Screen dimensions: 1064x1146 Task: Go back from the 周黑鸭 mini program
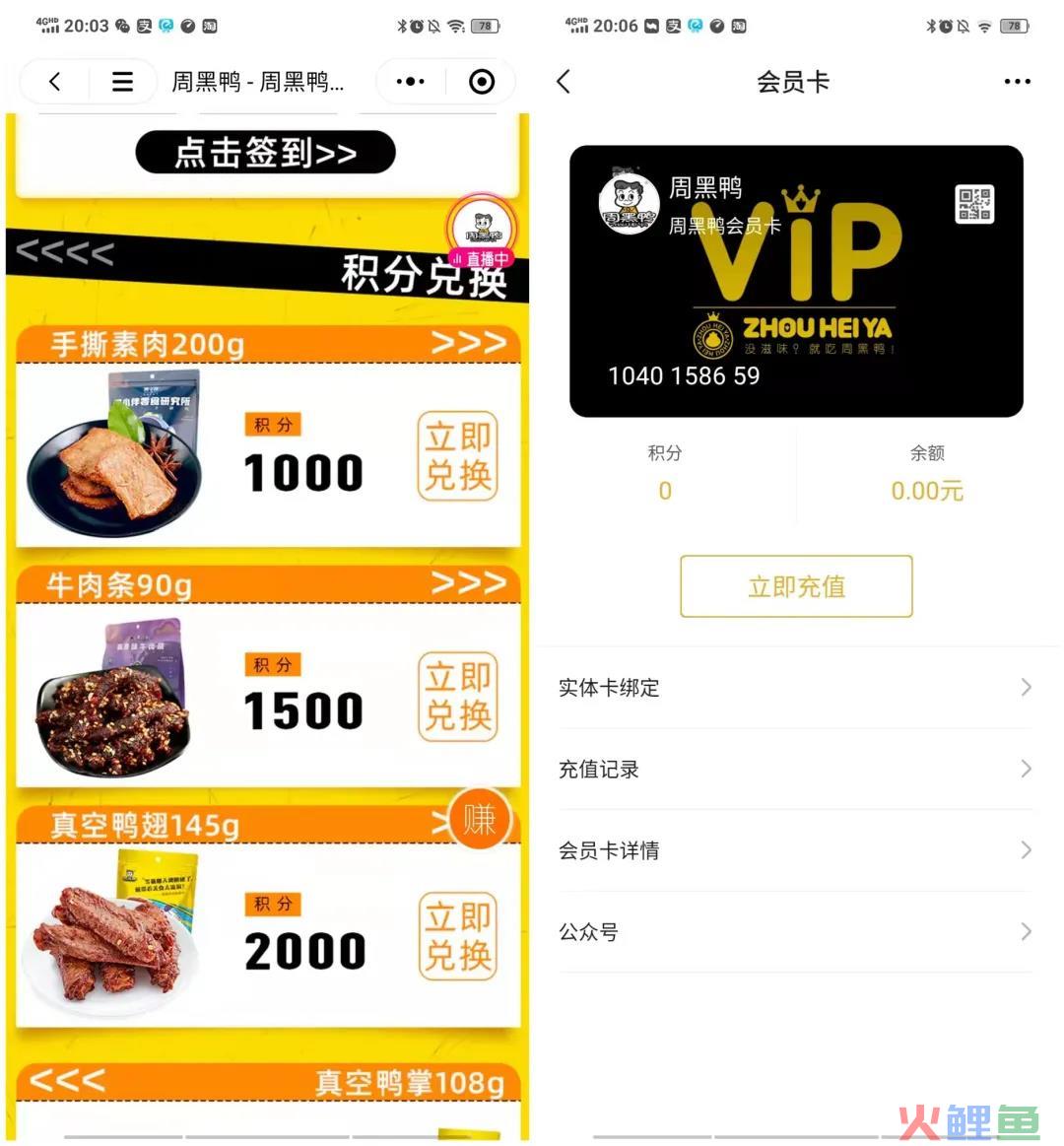(55, 82)
